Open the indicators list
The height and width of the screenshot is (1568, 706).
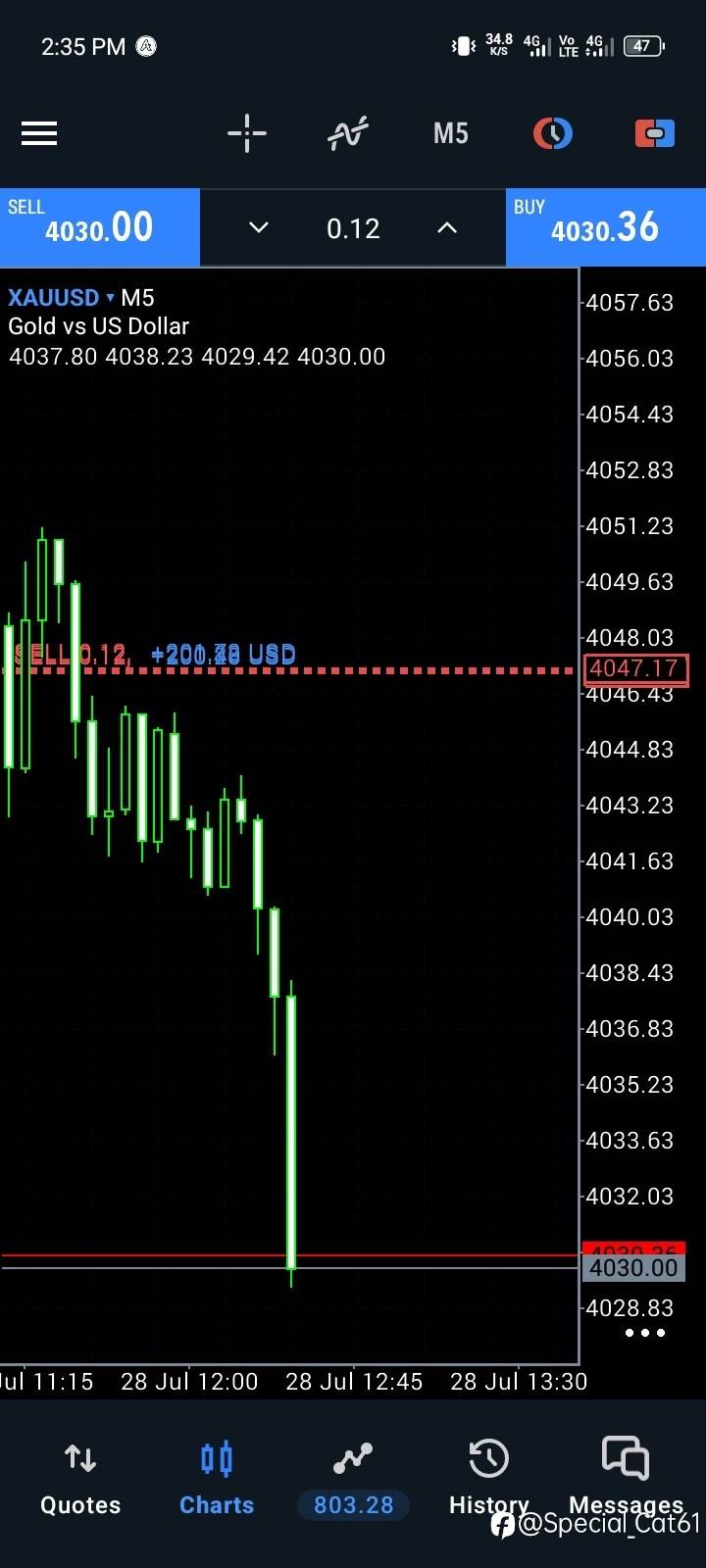pos(348,133)
